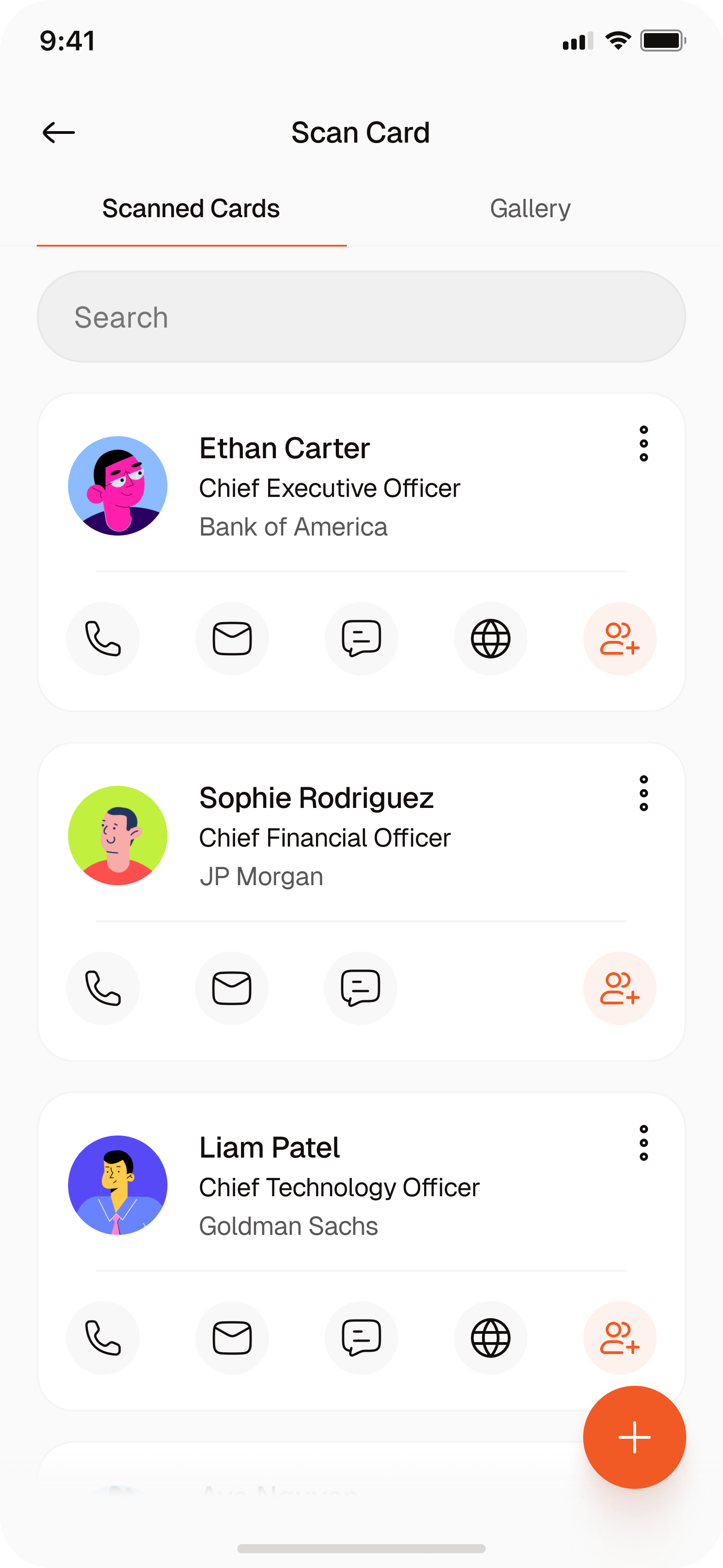Call Liam Patel

(x=103, y=1338)
